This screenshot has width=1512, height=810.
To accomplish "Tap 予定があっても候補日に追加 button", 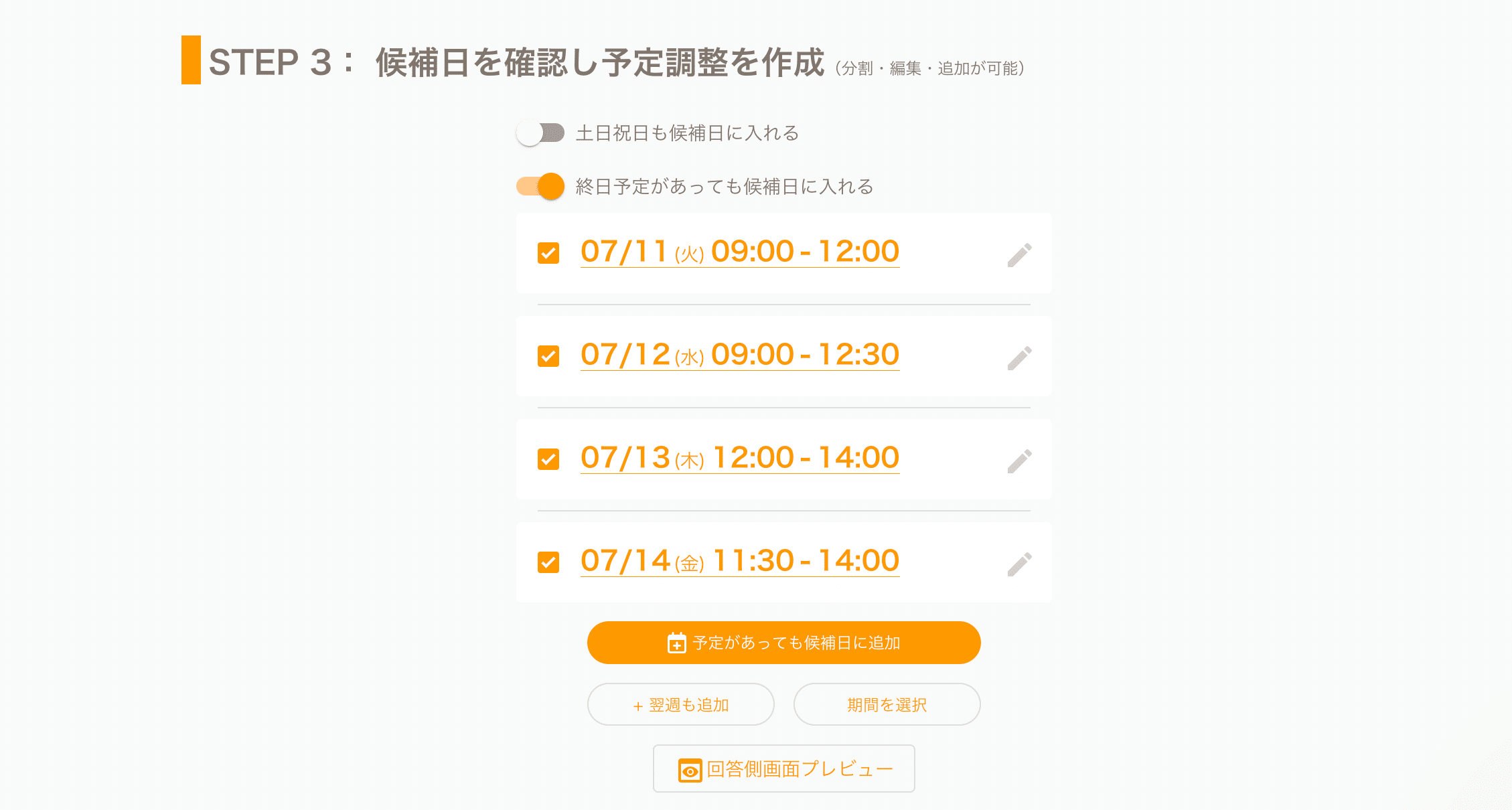I will point(783,643).
